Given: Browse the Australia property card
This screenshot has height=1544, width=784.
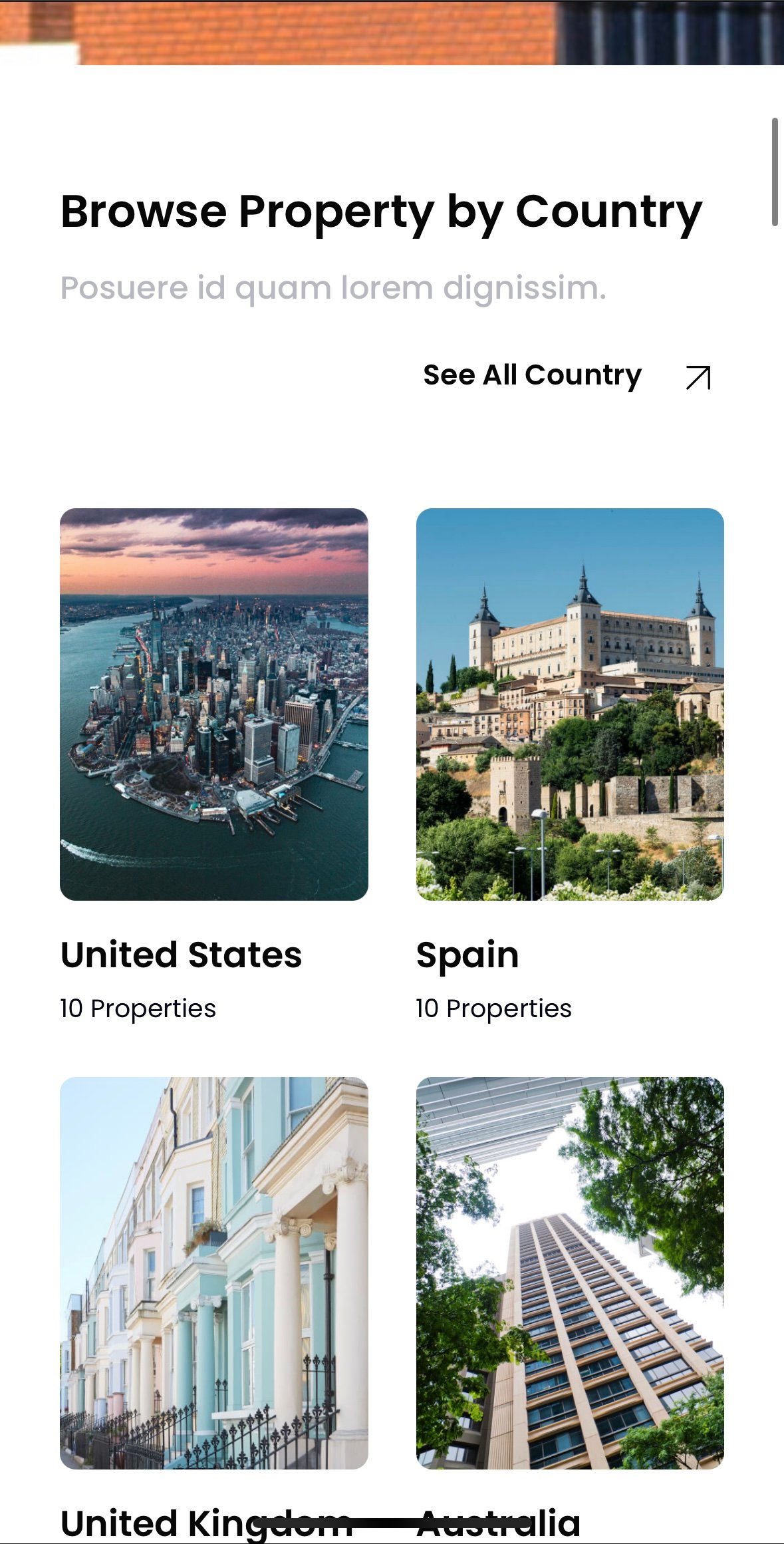Looking at the screenshot, I should pyautogui.click(x=570, y=1272).
